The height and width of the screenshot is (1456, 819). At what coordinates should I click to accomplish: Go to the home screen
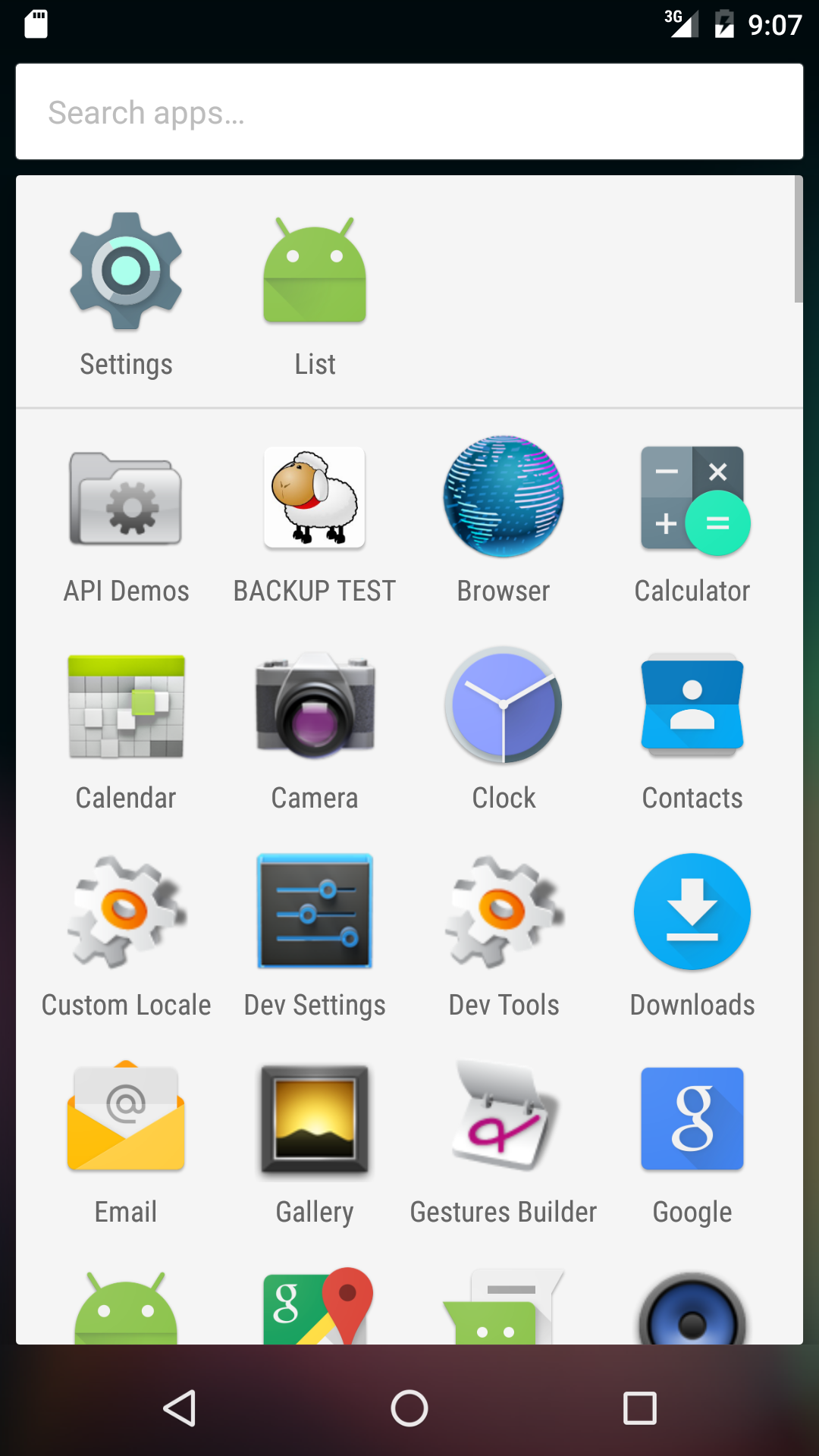[409, 1409]
